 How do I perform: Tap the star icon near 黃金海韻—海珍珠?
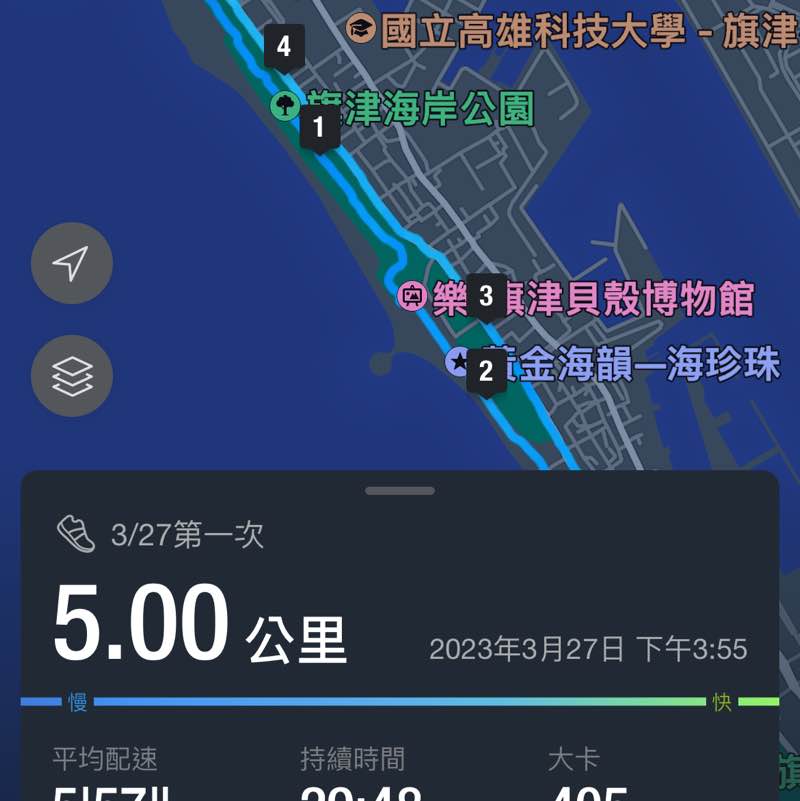[459, 364]
